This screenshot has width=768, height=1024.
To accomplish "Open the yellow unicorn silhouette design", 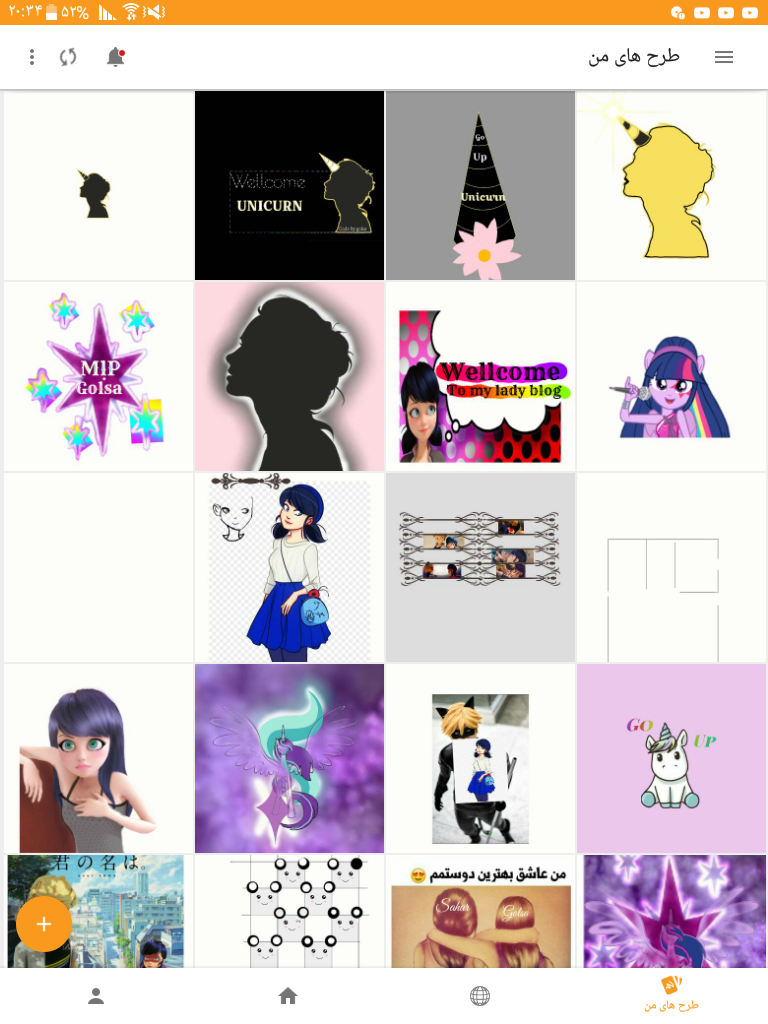I will click(x=671, y=186).
